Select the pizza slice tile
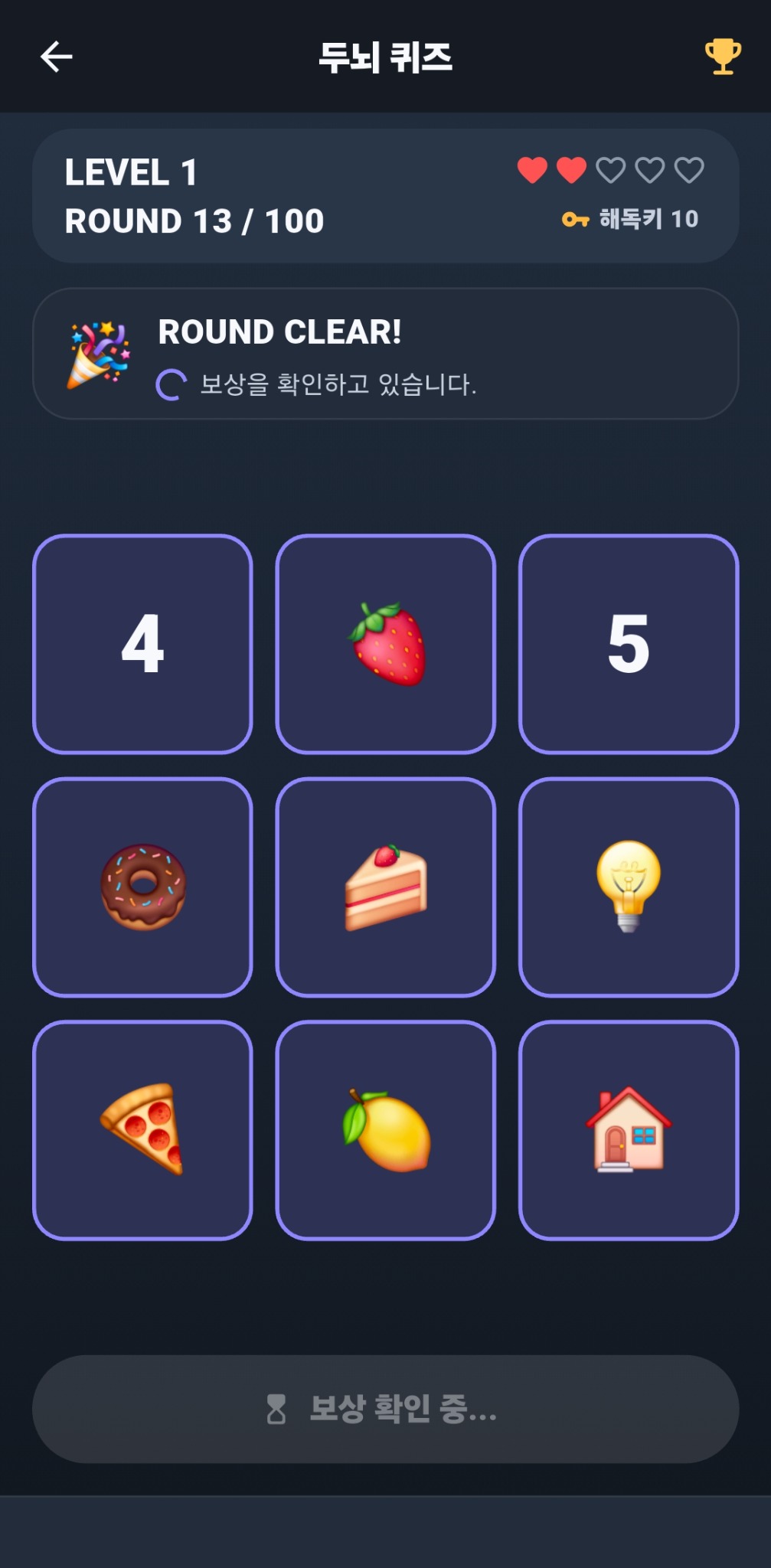The image size is (771, 1568). [143, 1130]
